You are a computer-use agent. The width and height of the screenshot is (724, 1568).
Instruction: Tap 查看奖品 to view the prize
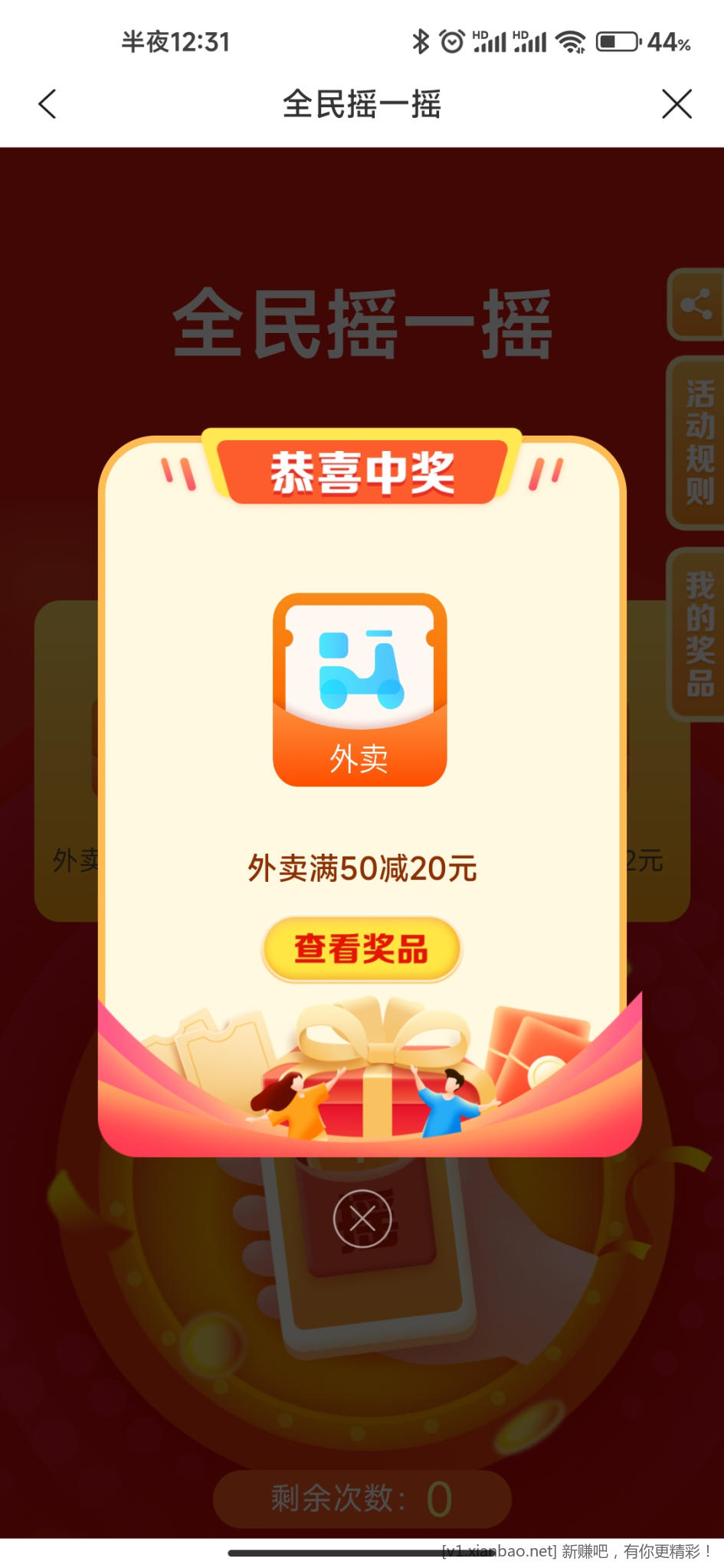362,949
